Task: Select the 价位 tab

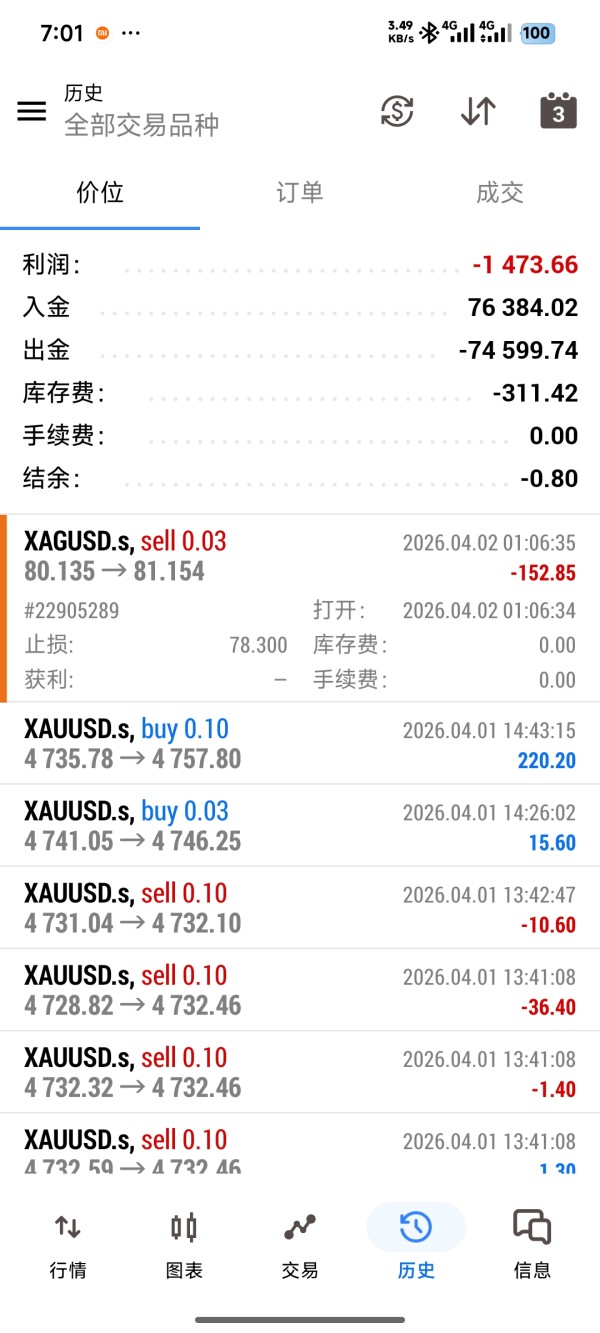Action: point(100,193)
